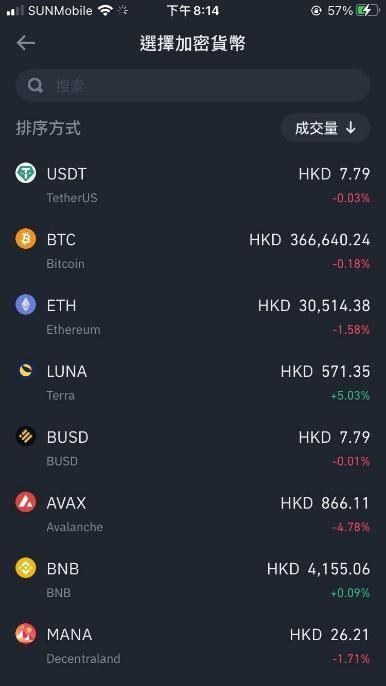Change sorting via the 成交量 button
This screenshot has width=386, height=686.
[x=325, y=128]
